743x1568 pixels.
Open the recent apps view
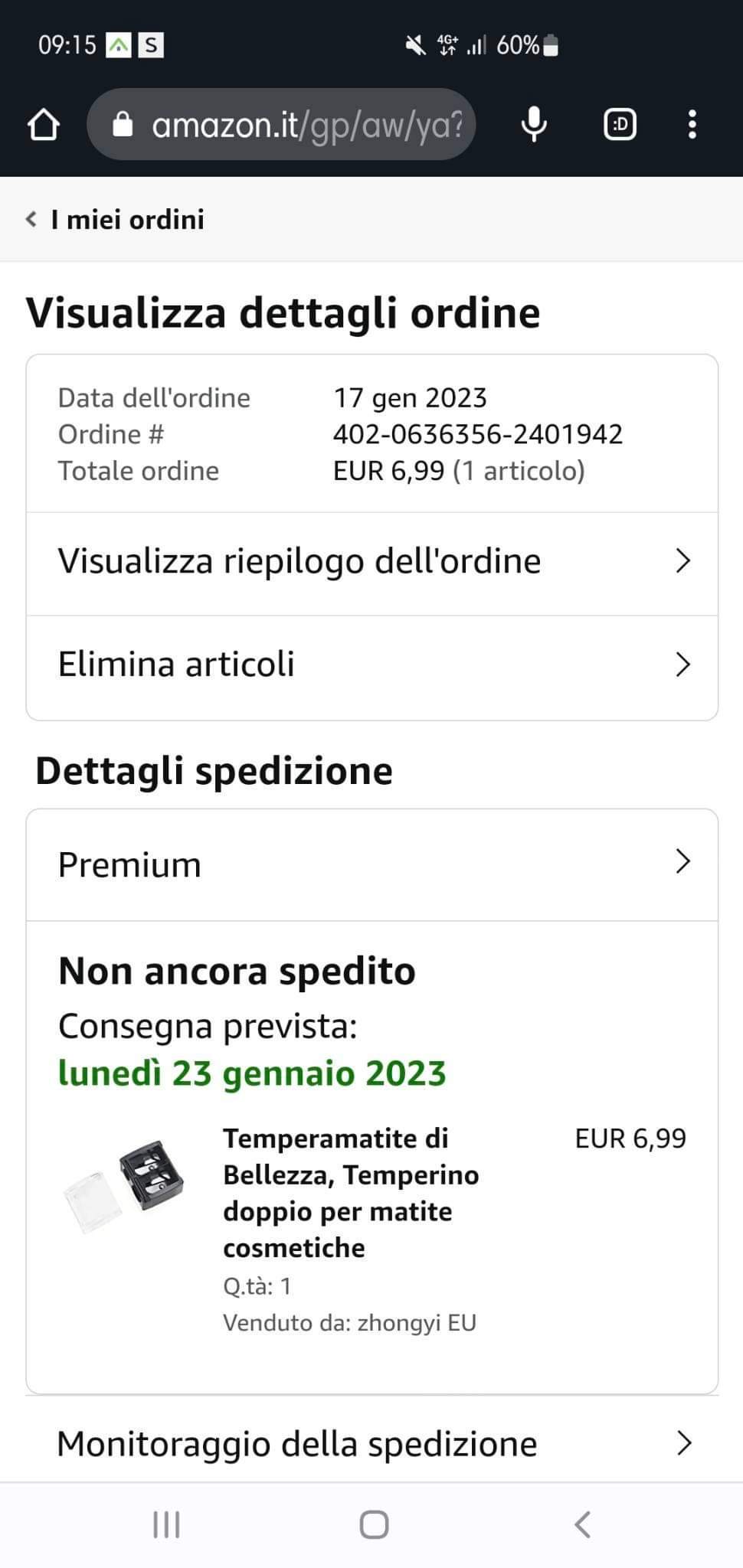point(166,1524)
